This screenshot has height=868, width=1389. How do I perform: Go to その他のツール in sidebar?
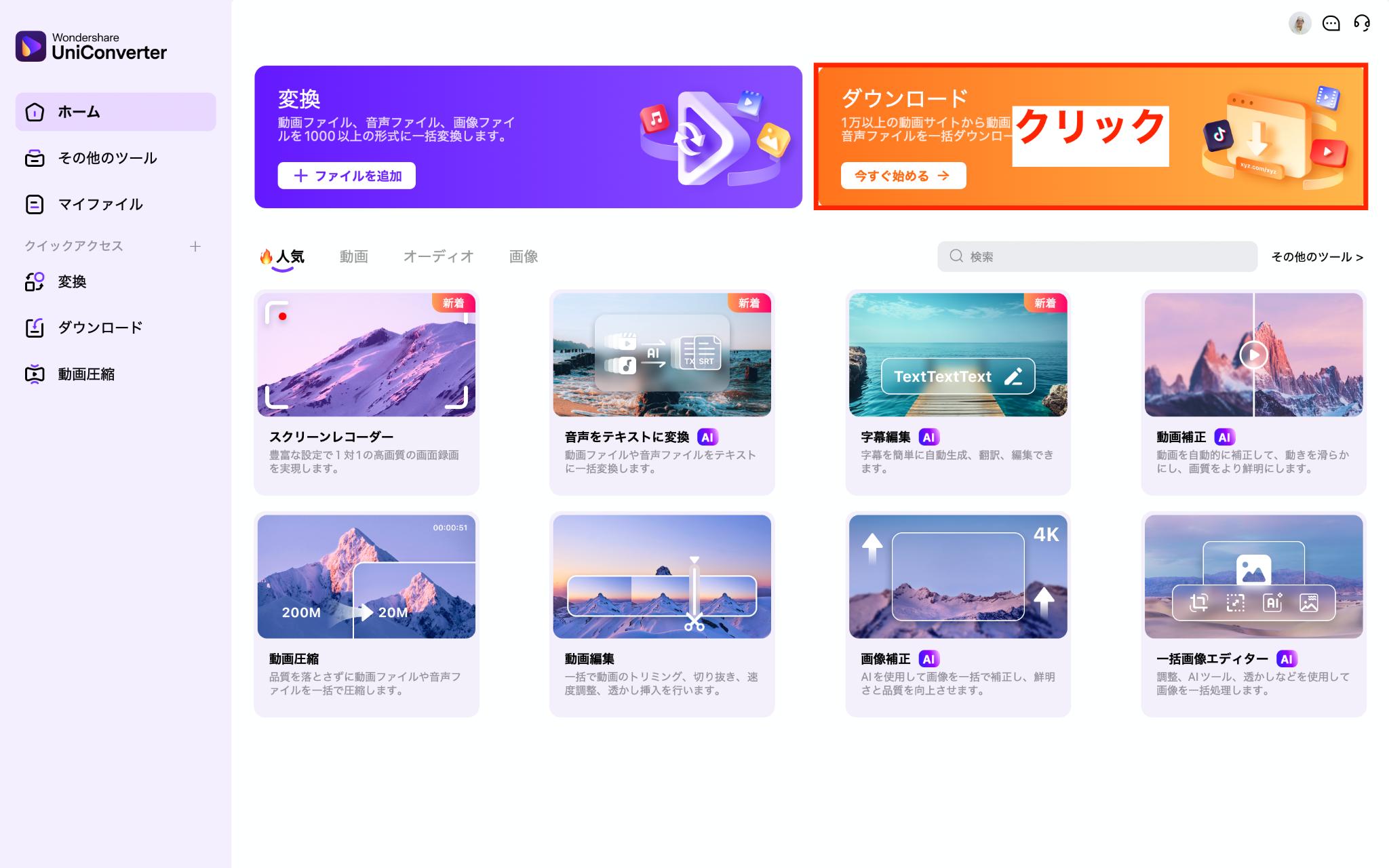pos(107,158)
